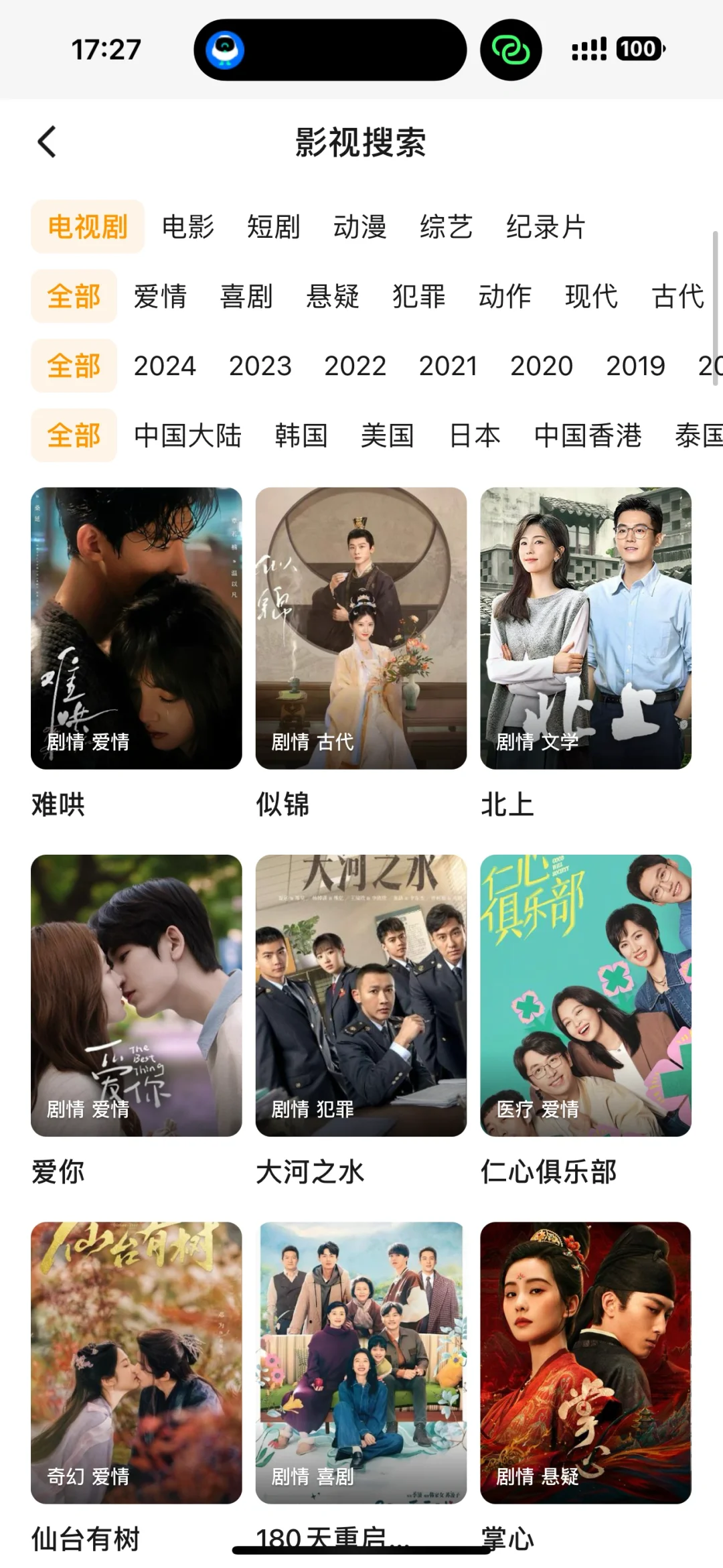This screenshot has height=1568, width=723.
Task: Filter by region 中国大陆
Action: pyautogui.click(x=187, y=436)
